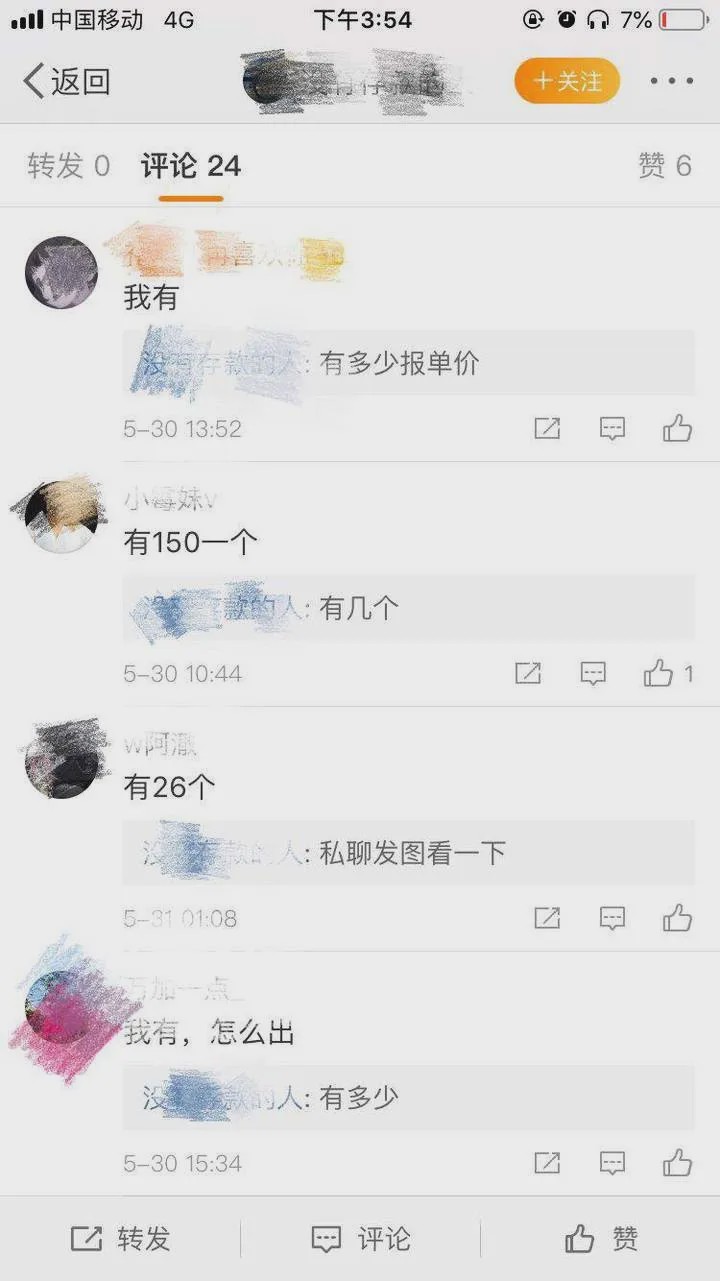Repost the comment "有150一个"
The height and width of the screenshot is (1281, 720).
coord(528,674)
